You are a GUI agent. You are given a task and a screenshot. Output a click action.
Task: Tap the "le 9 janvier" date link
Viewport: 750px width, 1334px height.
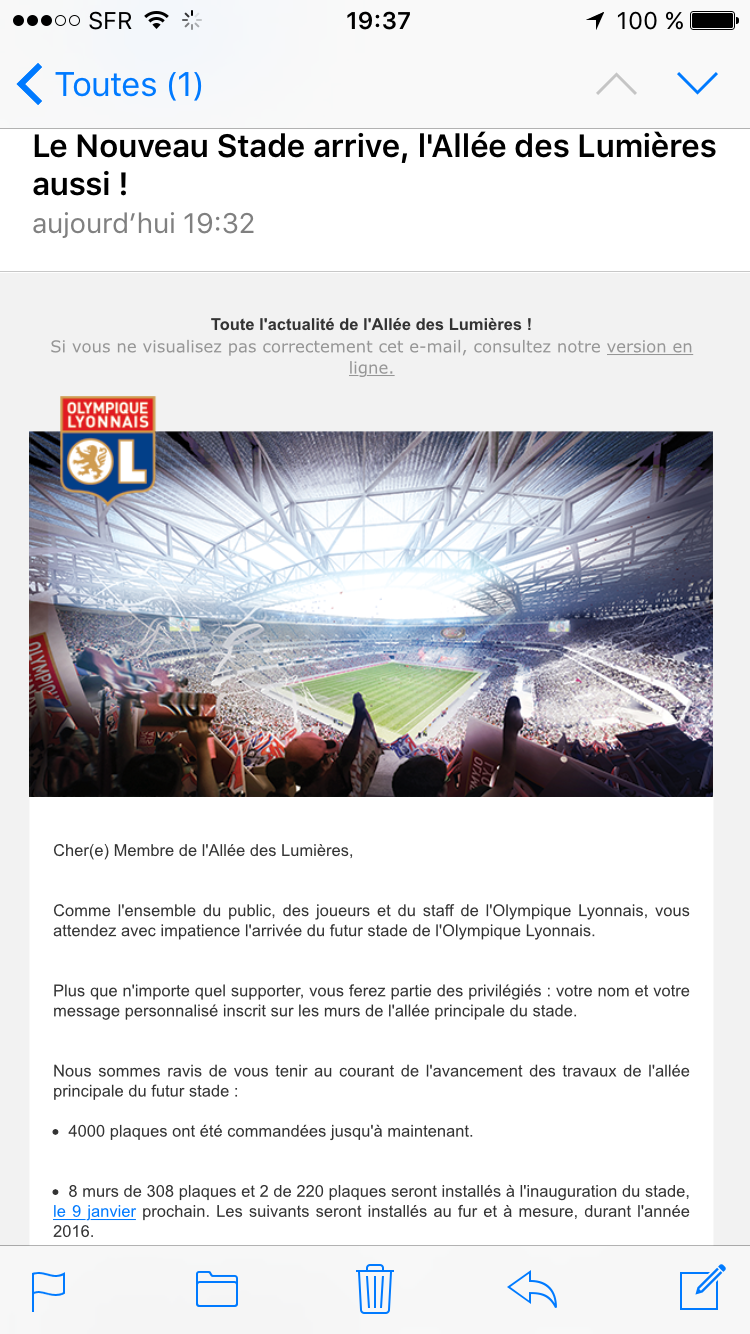click(x=94, y=1212)
